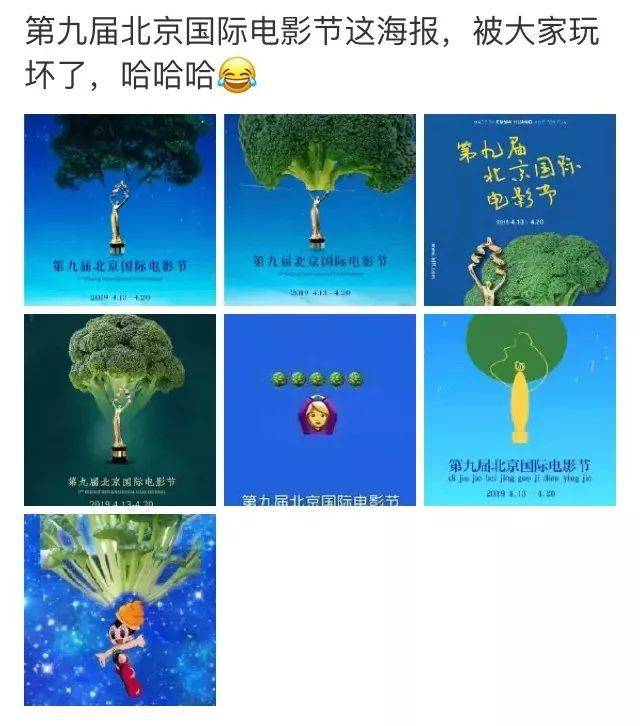Open the poster with a large broccoli top
Screen dimensions: 640x726
point(319,210)
